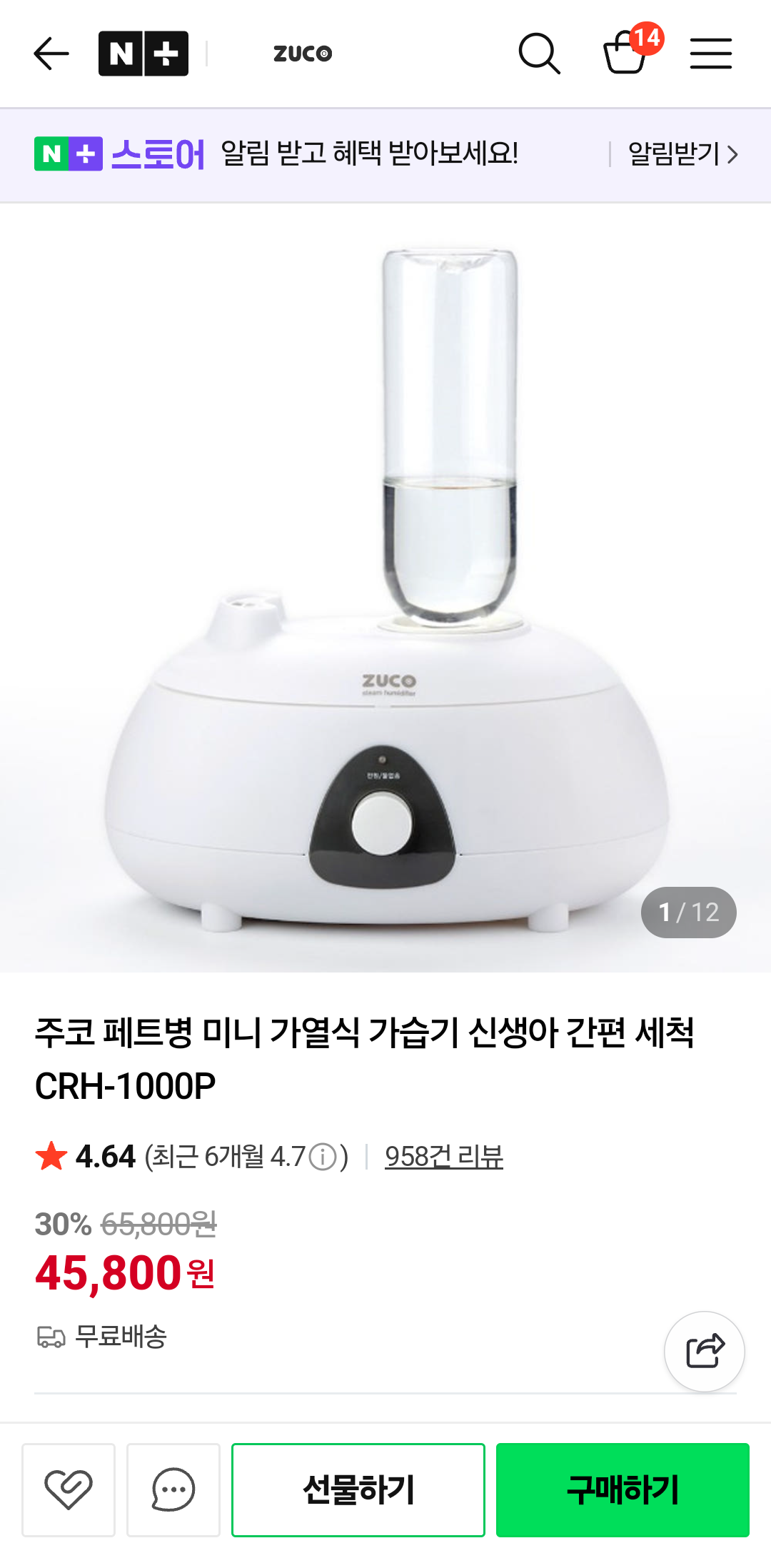The height and width of the screenshot is (1568, 771).
Task: Show rating info for recent 6 months
Action: tap(323, 1157)
